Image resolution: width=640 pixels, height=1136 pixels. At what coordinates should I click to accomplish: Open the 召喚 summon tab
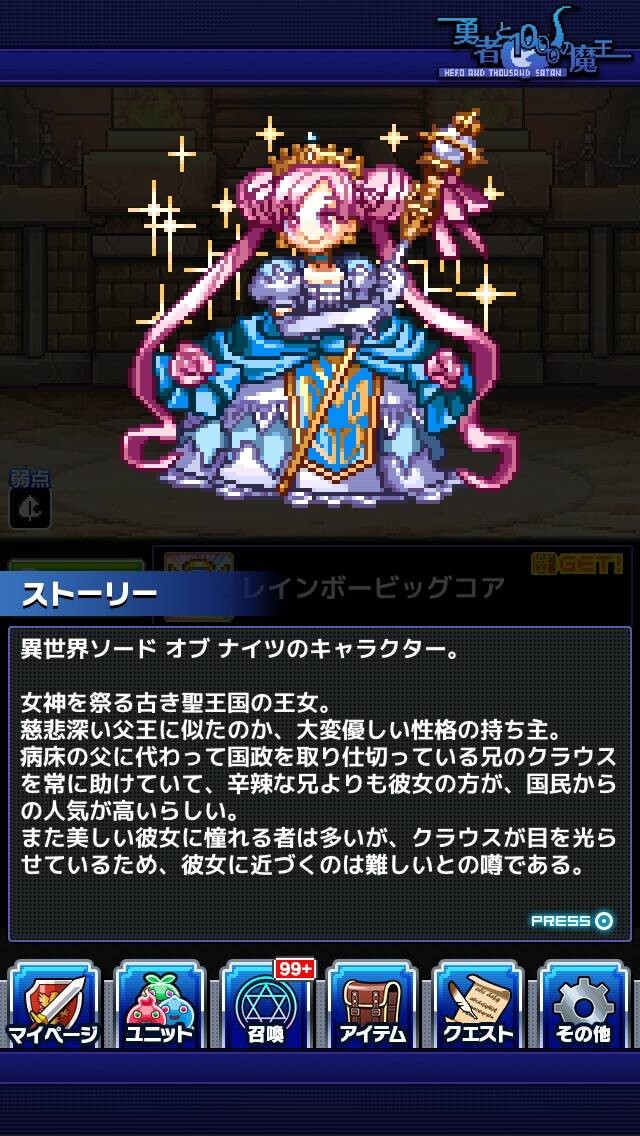pos(266,1003)
